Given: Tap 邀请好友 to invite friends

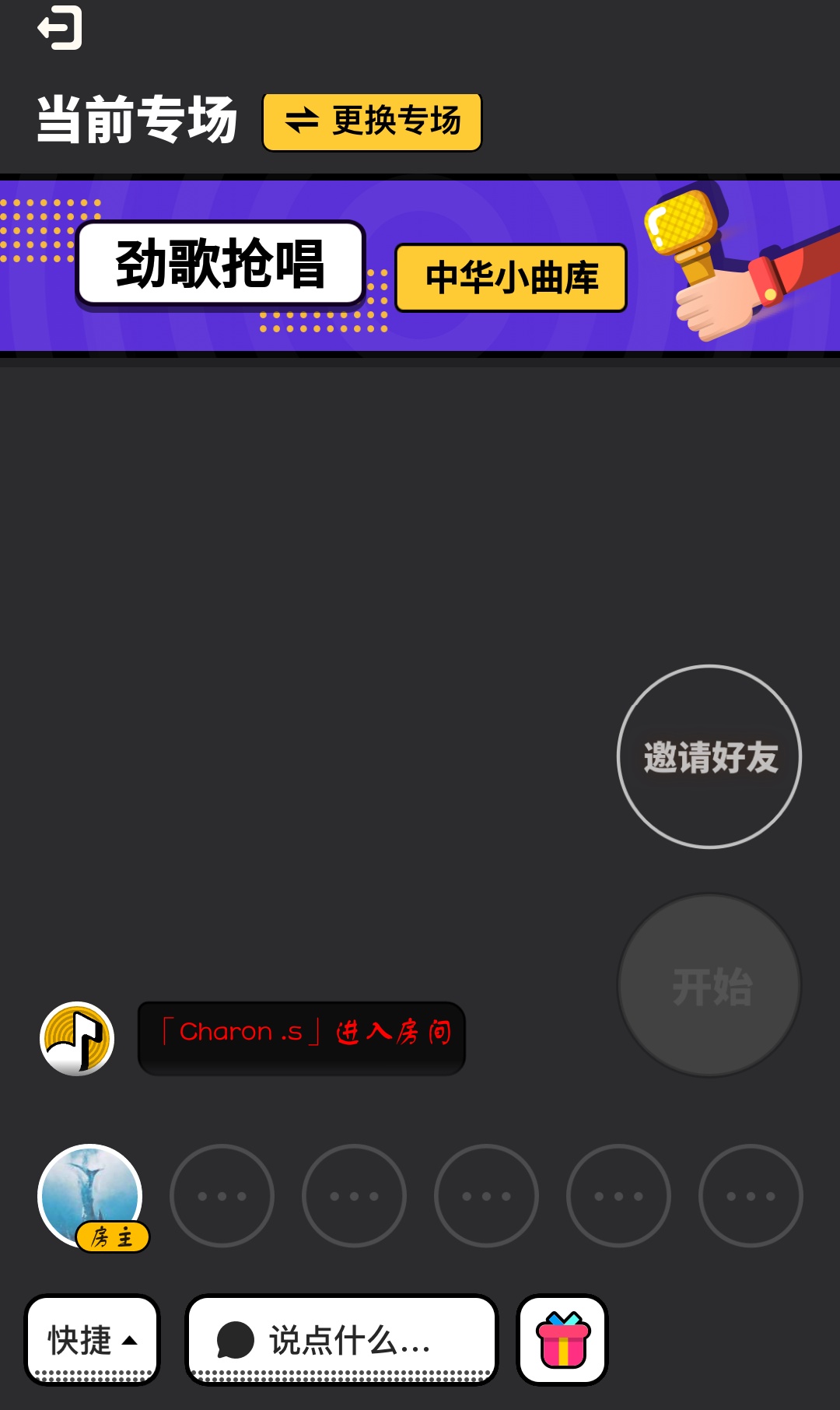Looking at the screenshot, I should point(709,756).
